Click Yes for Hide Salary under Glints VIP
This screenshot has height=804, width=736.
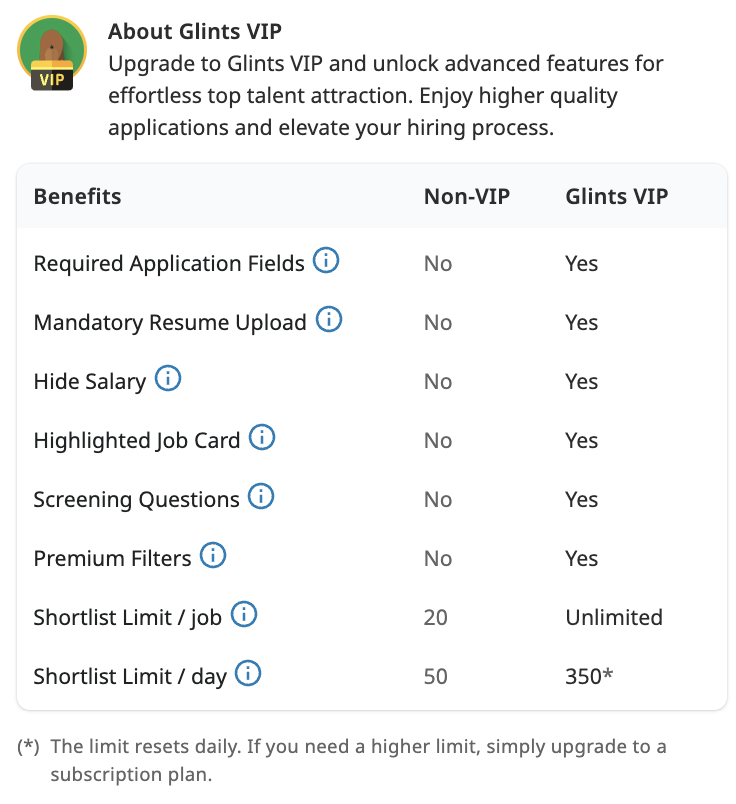click(x=581, y=381)
